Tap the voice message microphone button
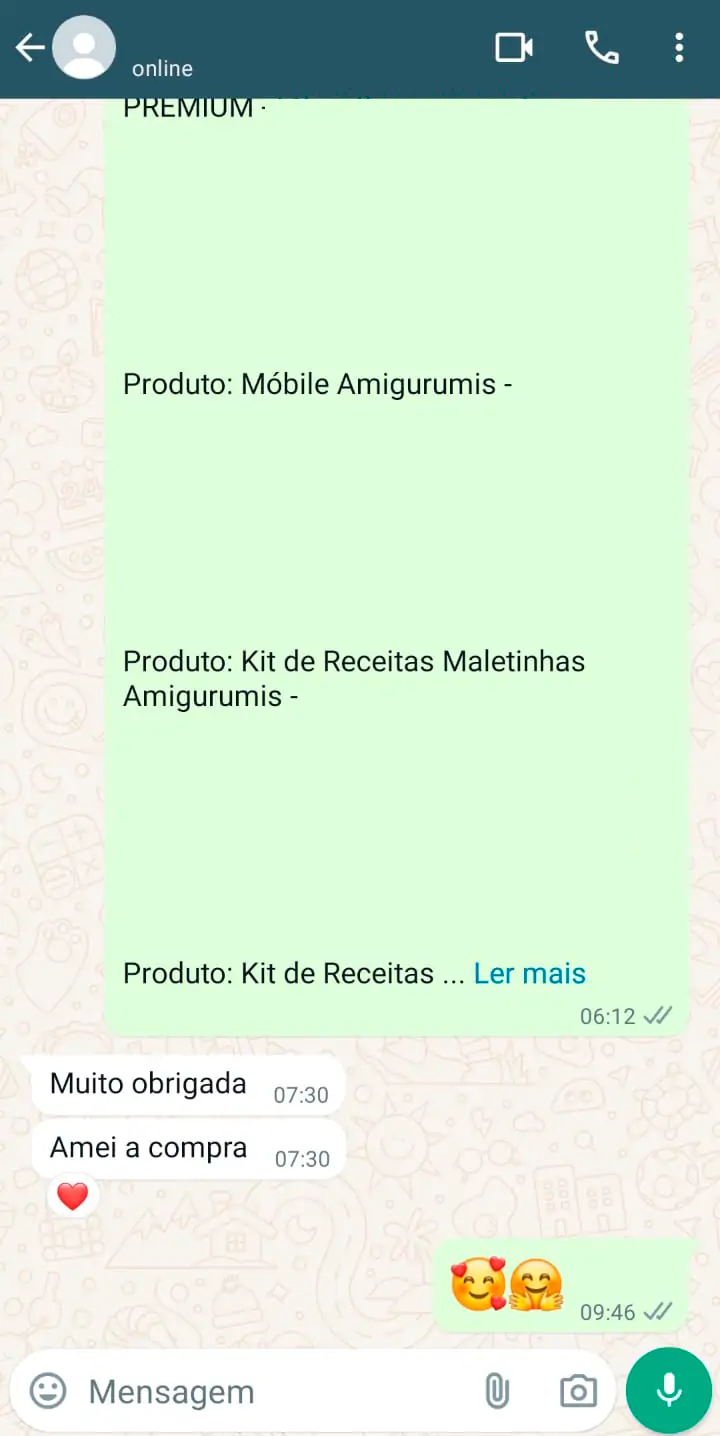 pyautogui.click(x=668, y=1390)
